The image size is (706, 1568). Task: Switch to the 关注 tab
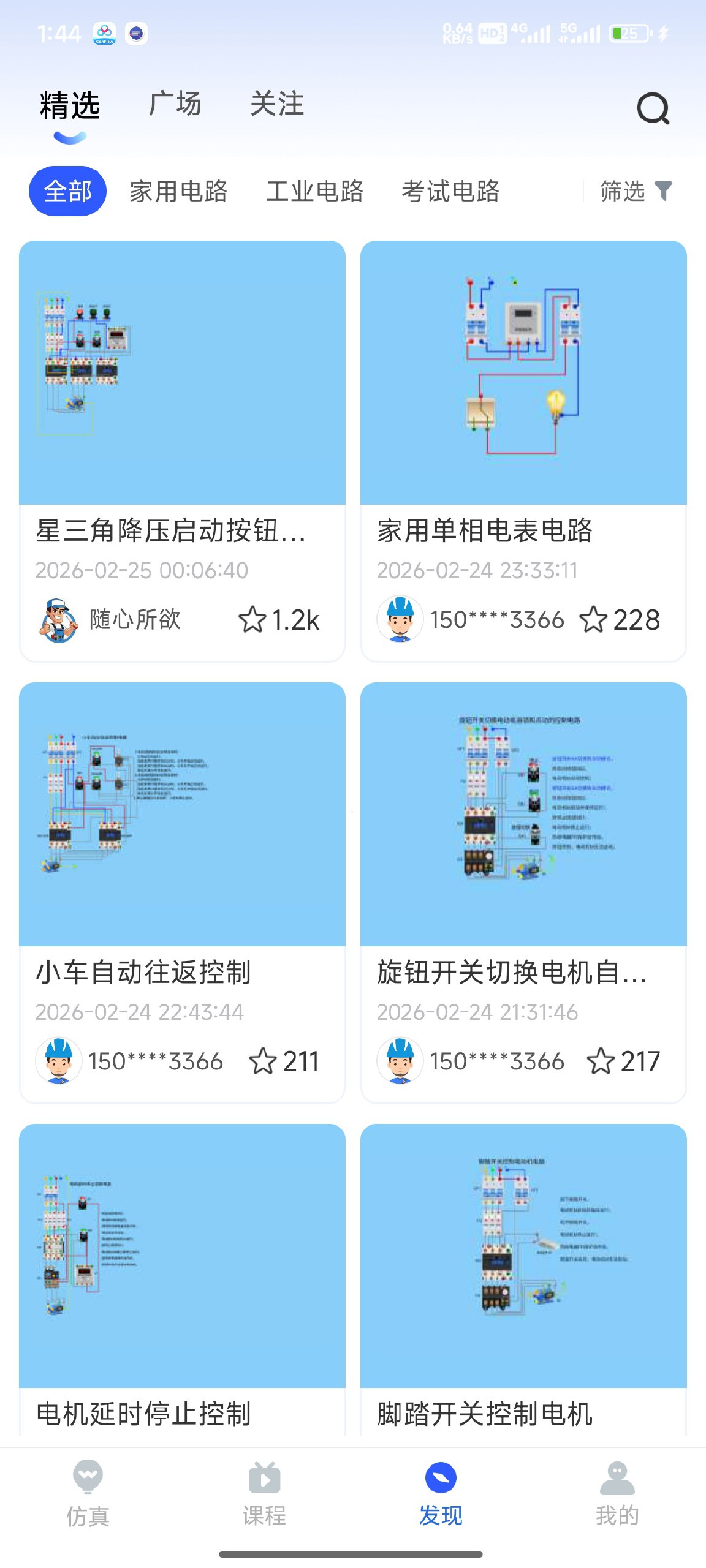click(x=277, y=104)
